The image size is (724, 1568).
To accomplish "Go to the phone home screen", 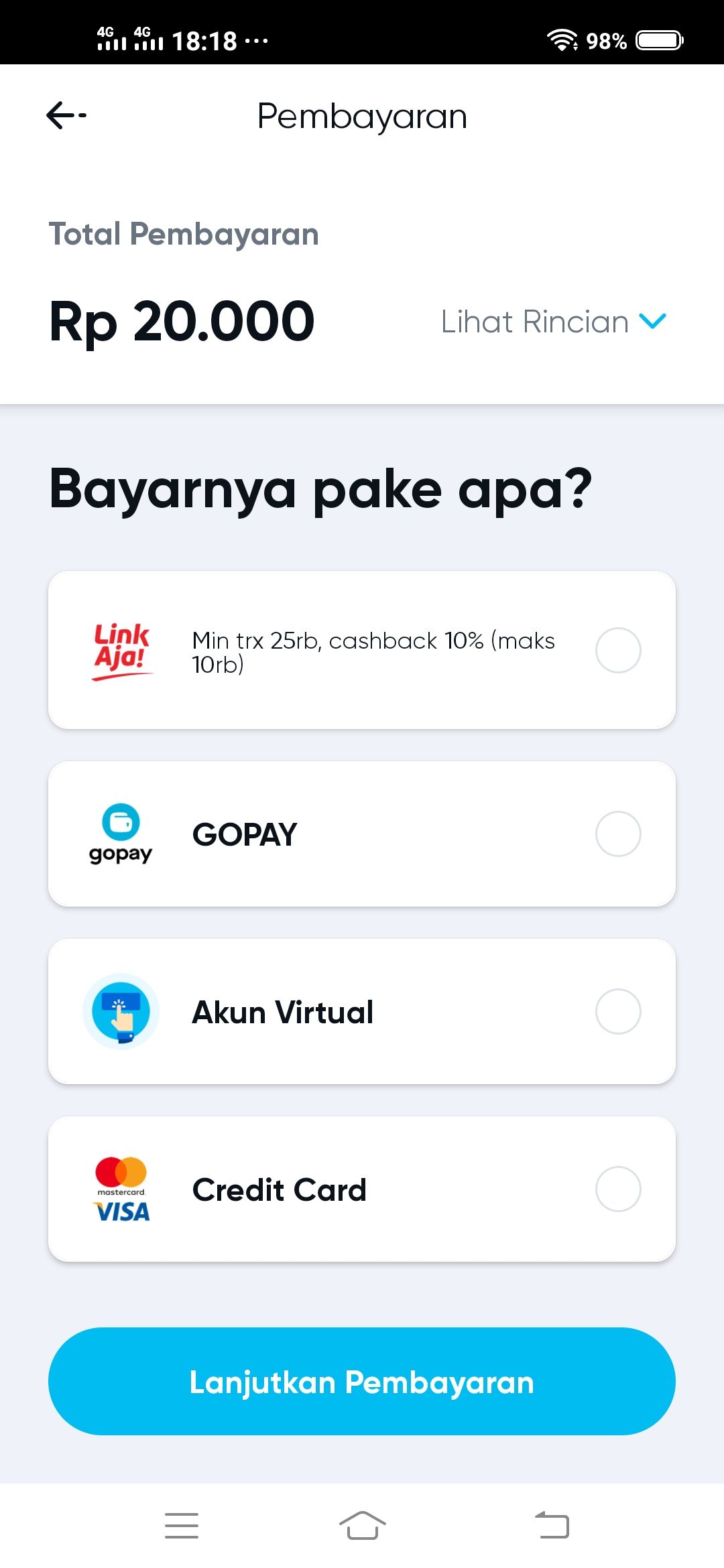I will (x=362, y=1526).
